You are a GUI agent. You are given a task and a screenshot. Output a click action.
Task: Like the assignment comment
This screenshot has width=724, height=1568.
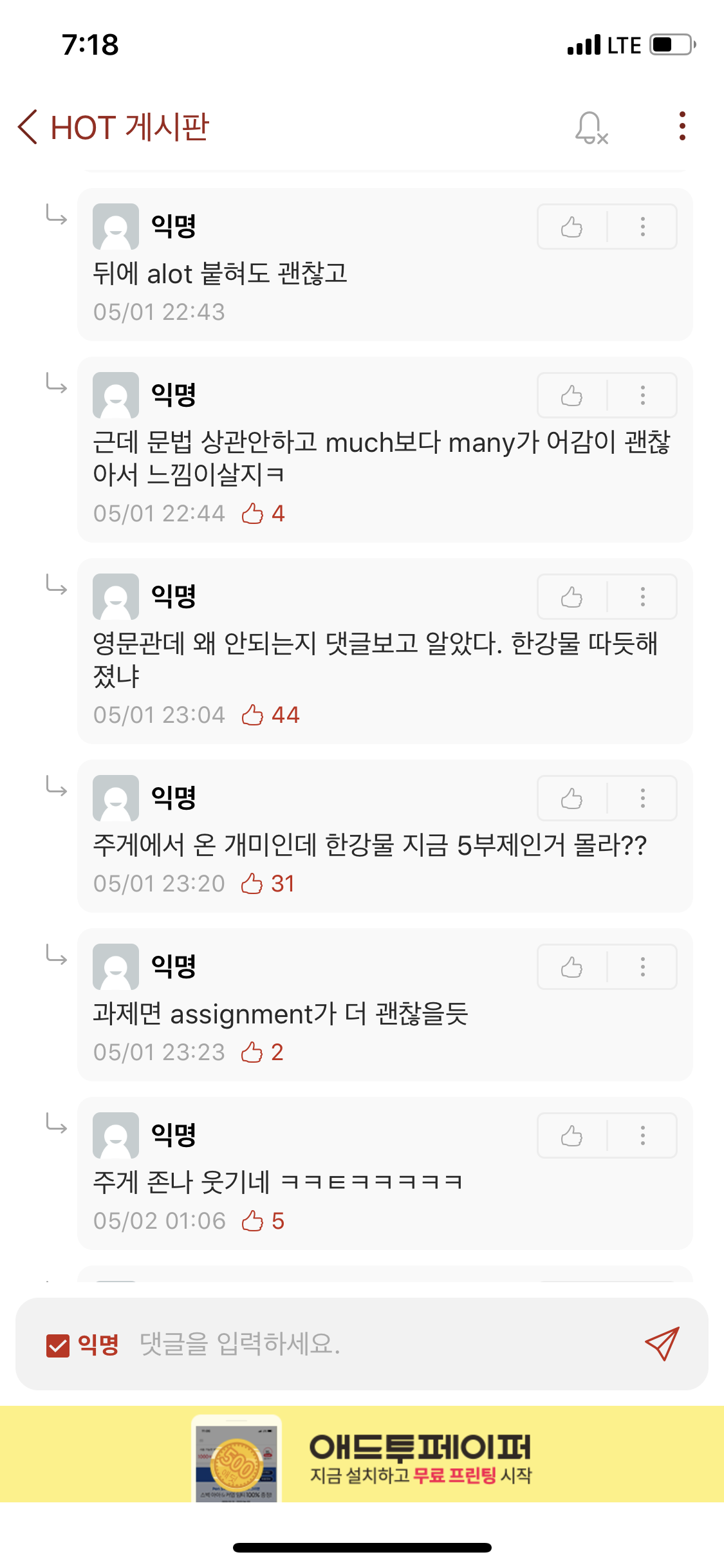click(x=571, y=967)
